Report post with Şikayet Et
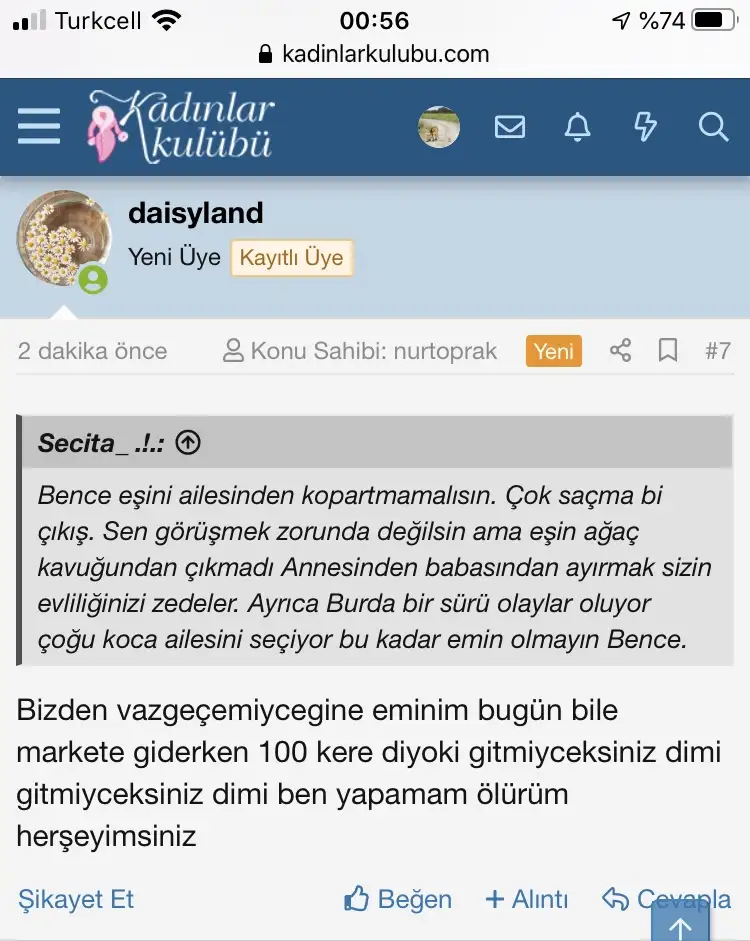 (76, 899)
